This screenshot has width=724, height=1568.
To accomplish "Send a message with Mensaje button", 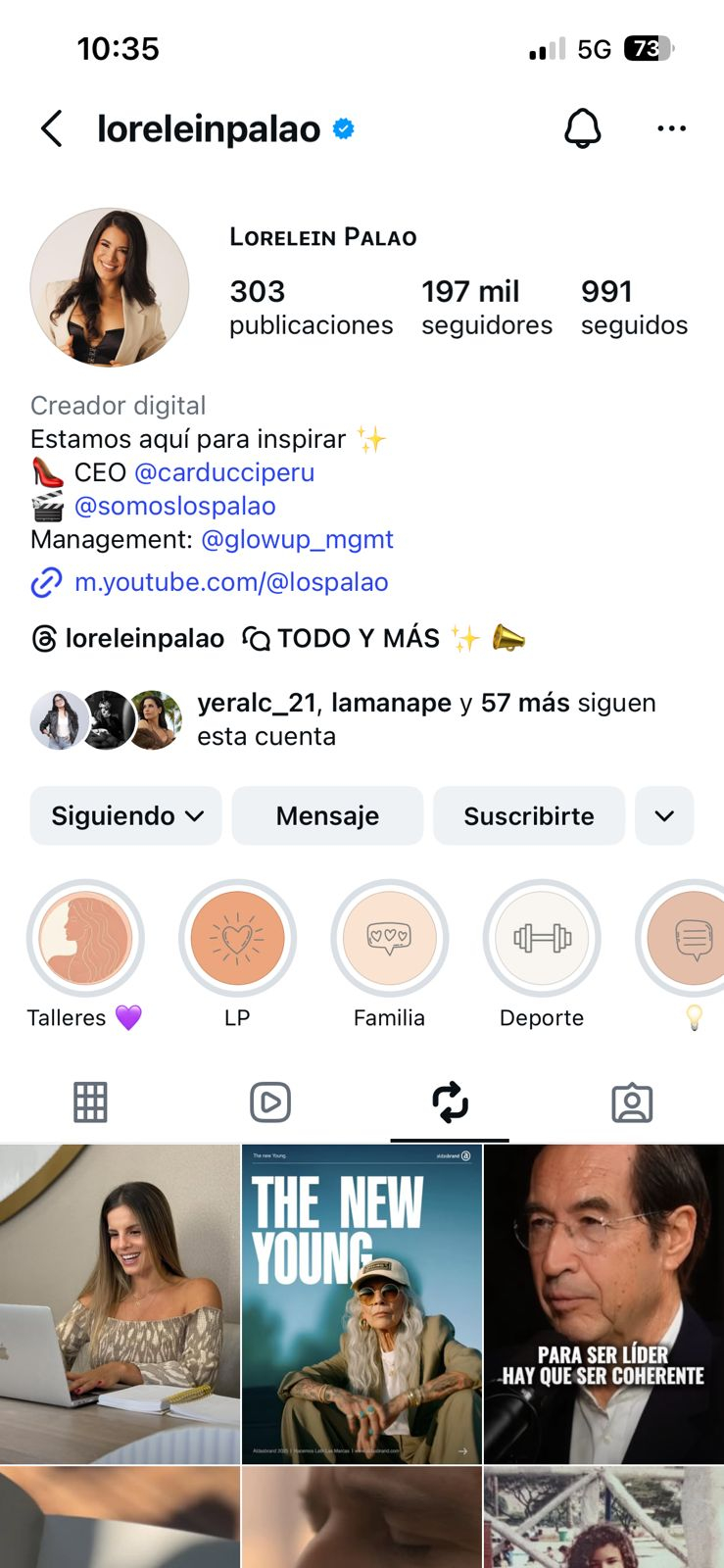I will click(327, 815).
